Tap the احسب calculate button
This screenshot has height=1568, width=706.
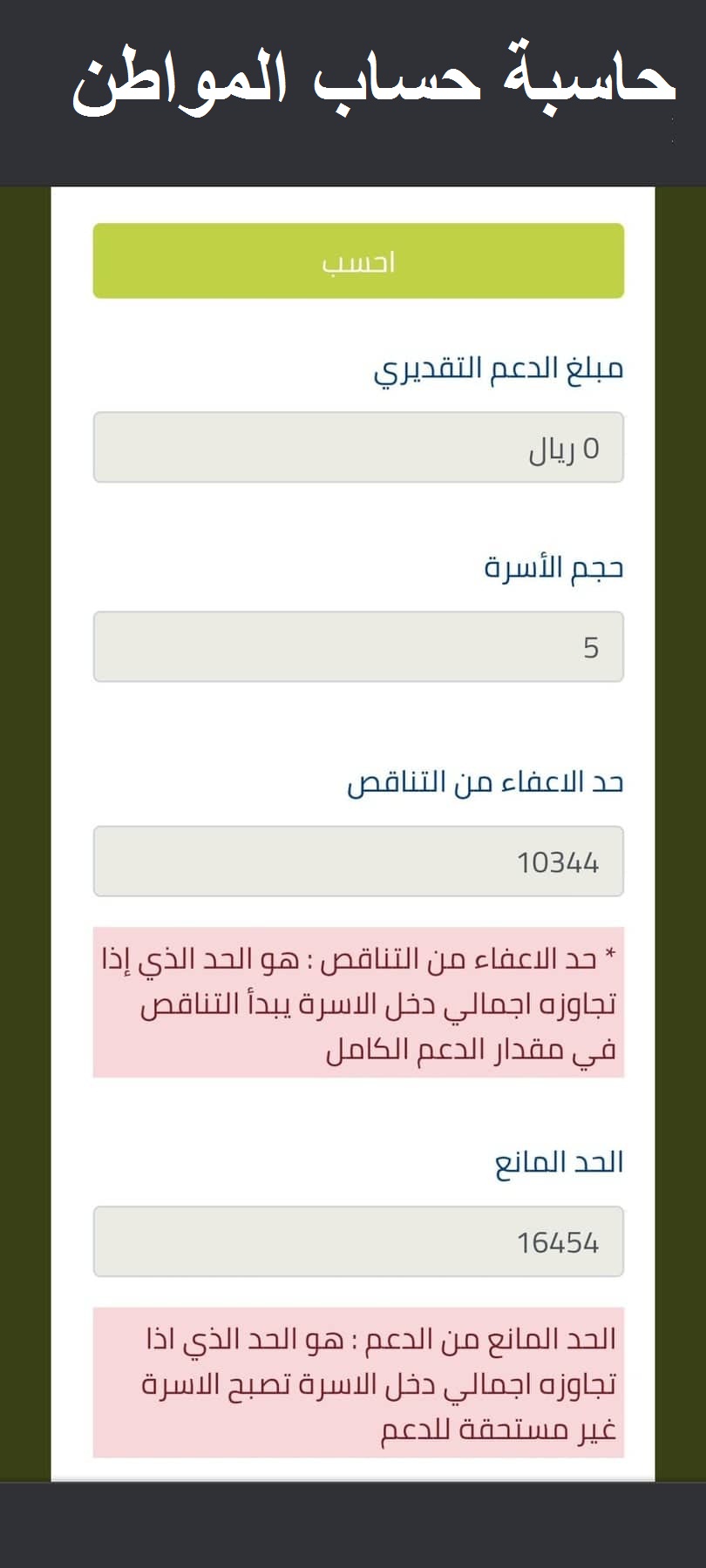[358, 261]
